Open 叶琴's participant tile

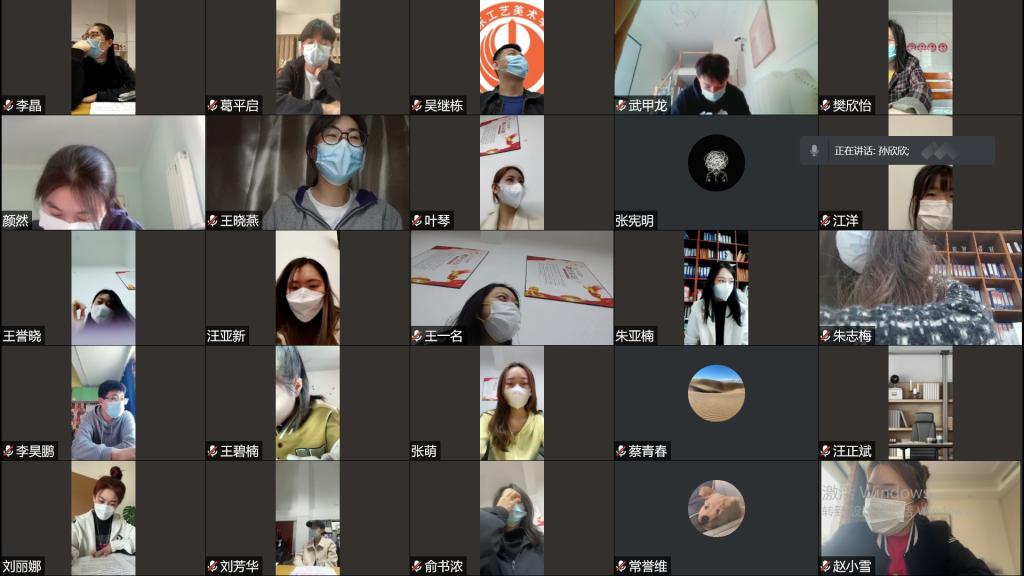[x=511, y=172]
